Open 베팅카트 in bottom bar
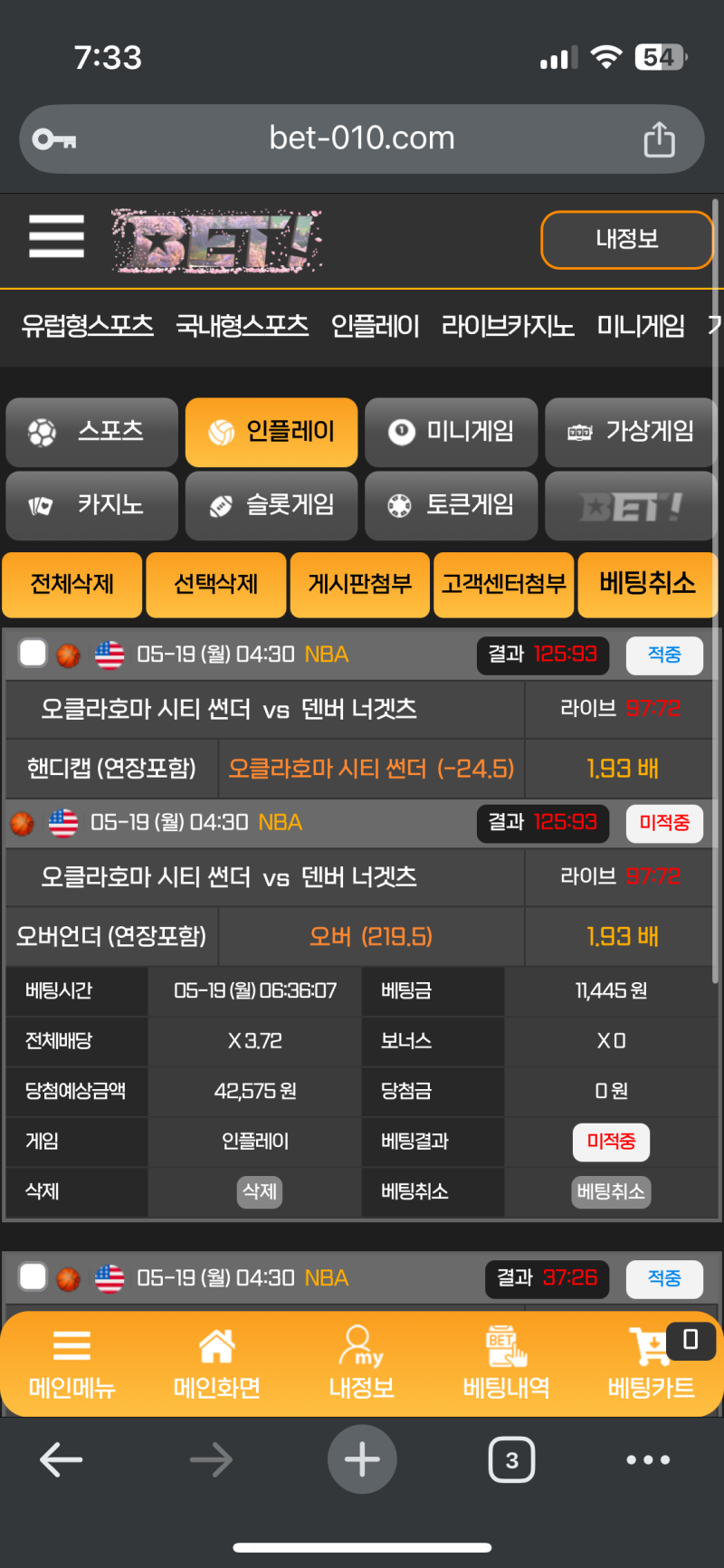Image resolution: width=724 pixels, height=1568 pixels. pyautogui.click(x=651, y=1362)
